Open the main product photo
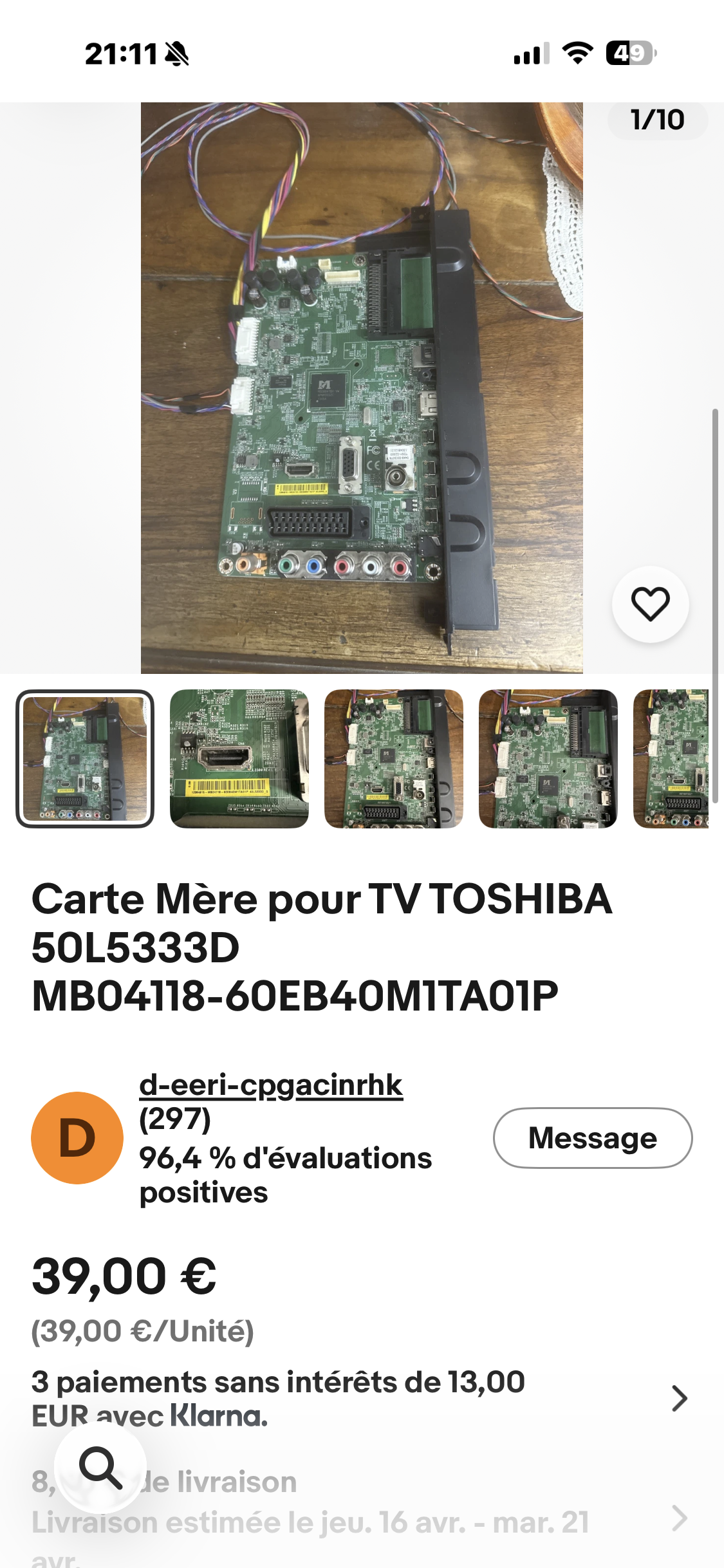The height and width of the screenshot is (1568, 724). [x=362, y=387]
